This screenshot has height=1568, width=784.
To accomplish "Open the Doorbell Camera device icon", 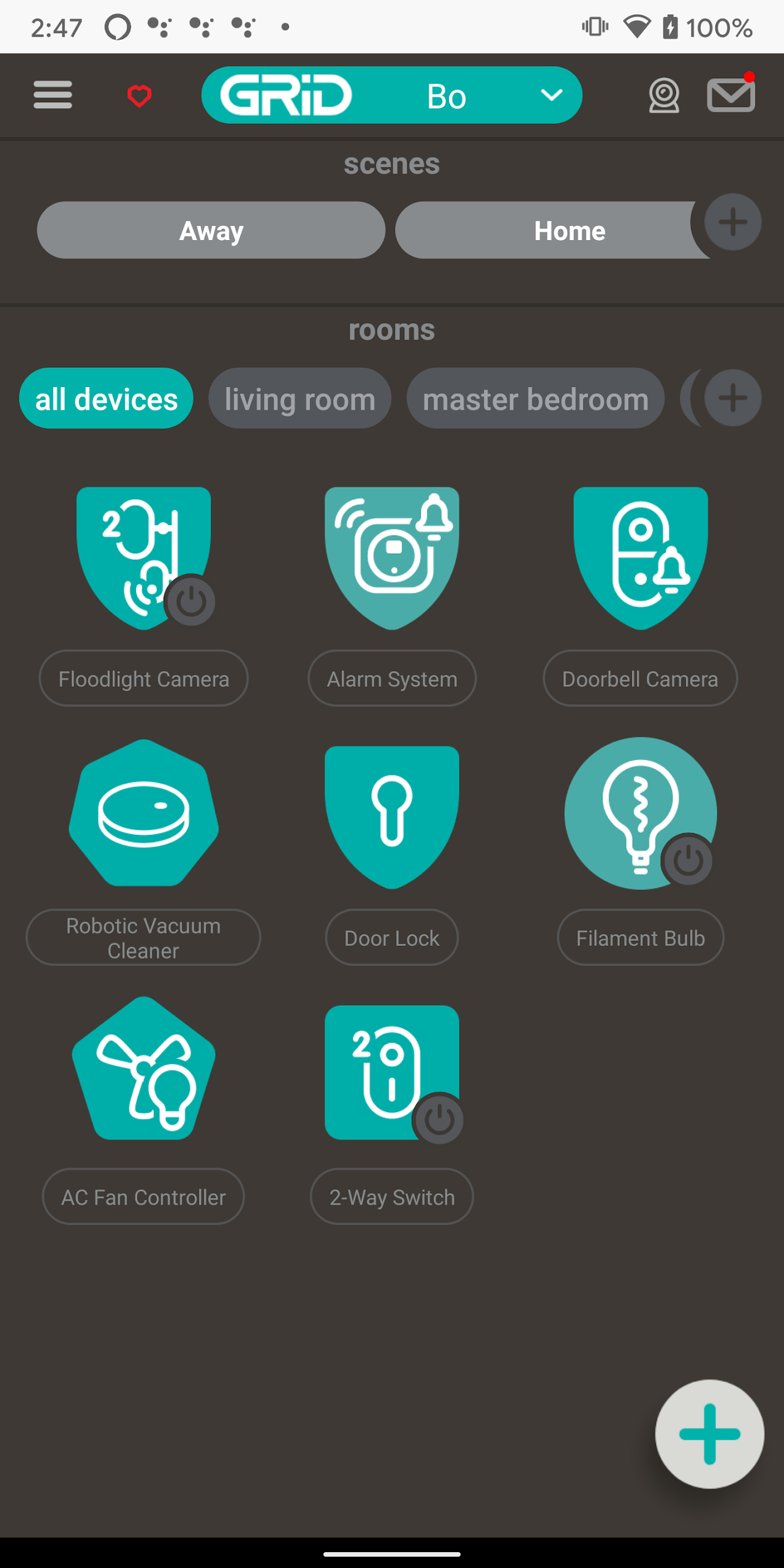I will 639,554.
